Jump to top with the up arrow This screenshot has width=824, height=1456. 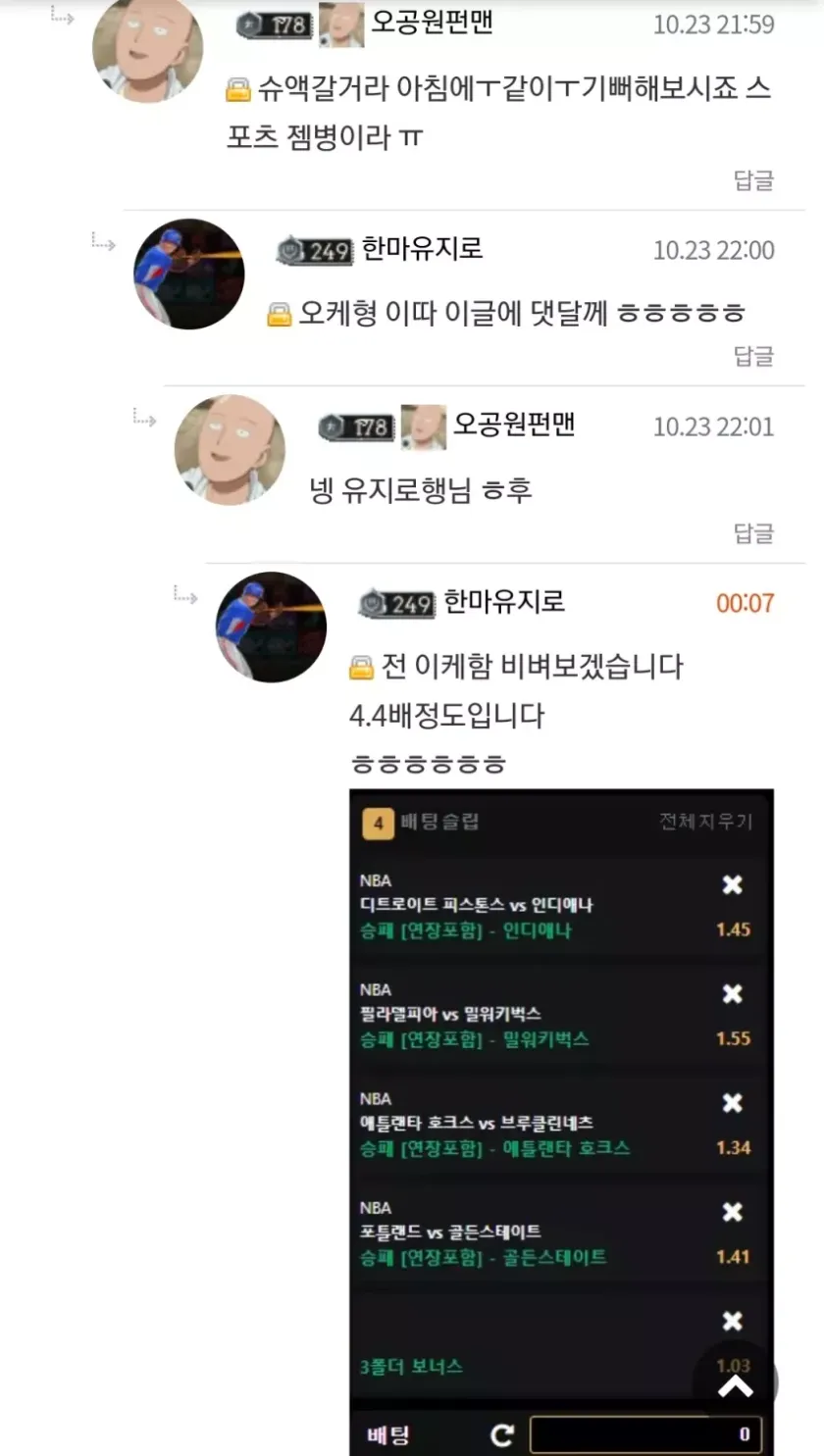[735, 1384]
